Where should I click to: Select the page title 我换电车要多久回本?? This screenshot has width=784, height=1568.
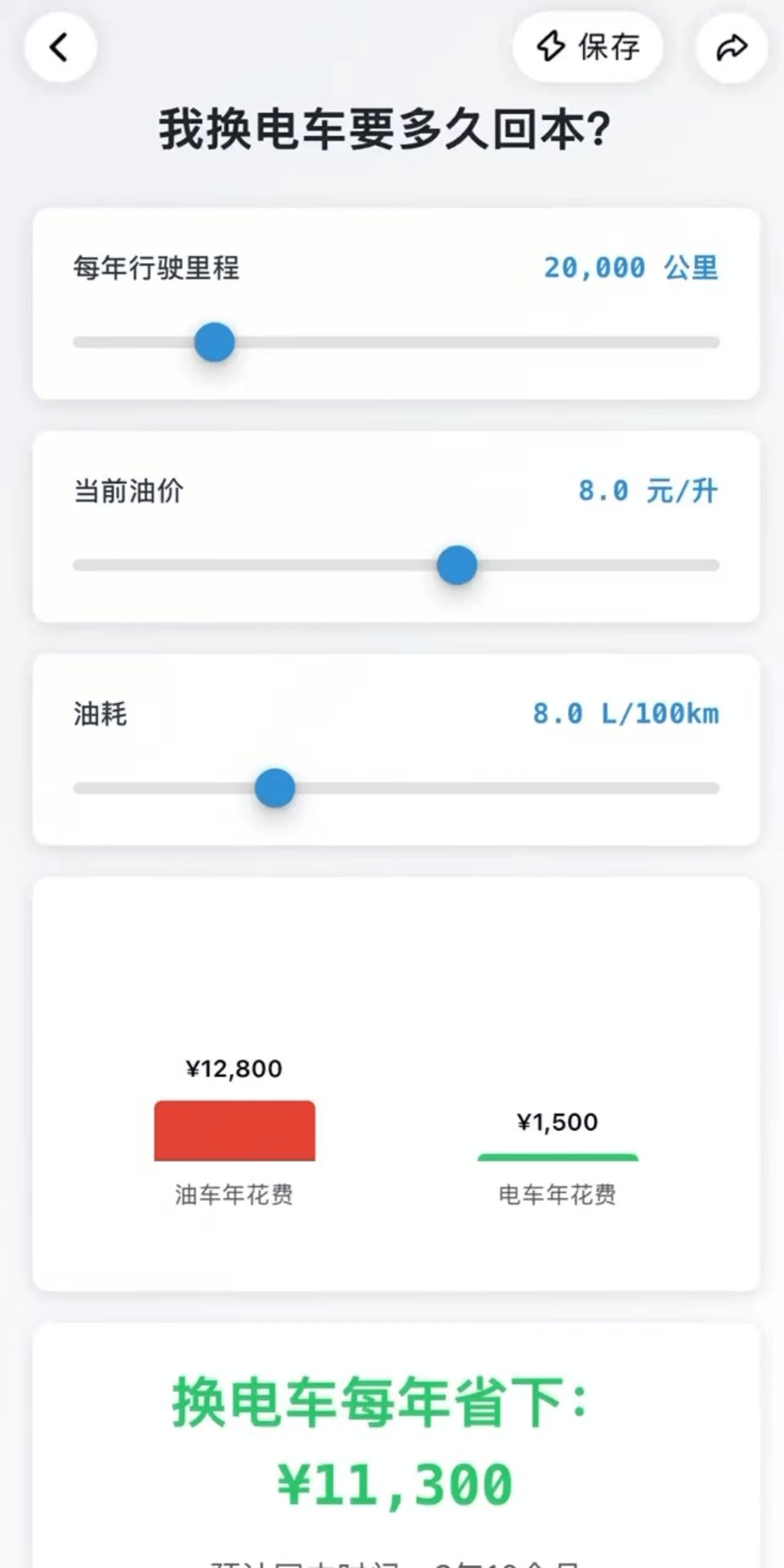pos(384,128)
